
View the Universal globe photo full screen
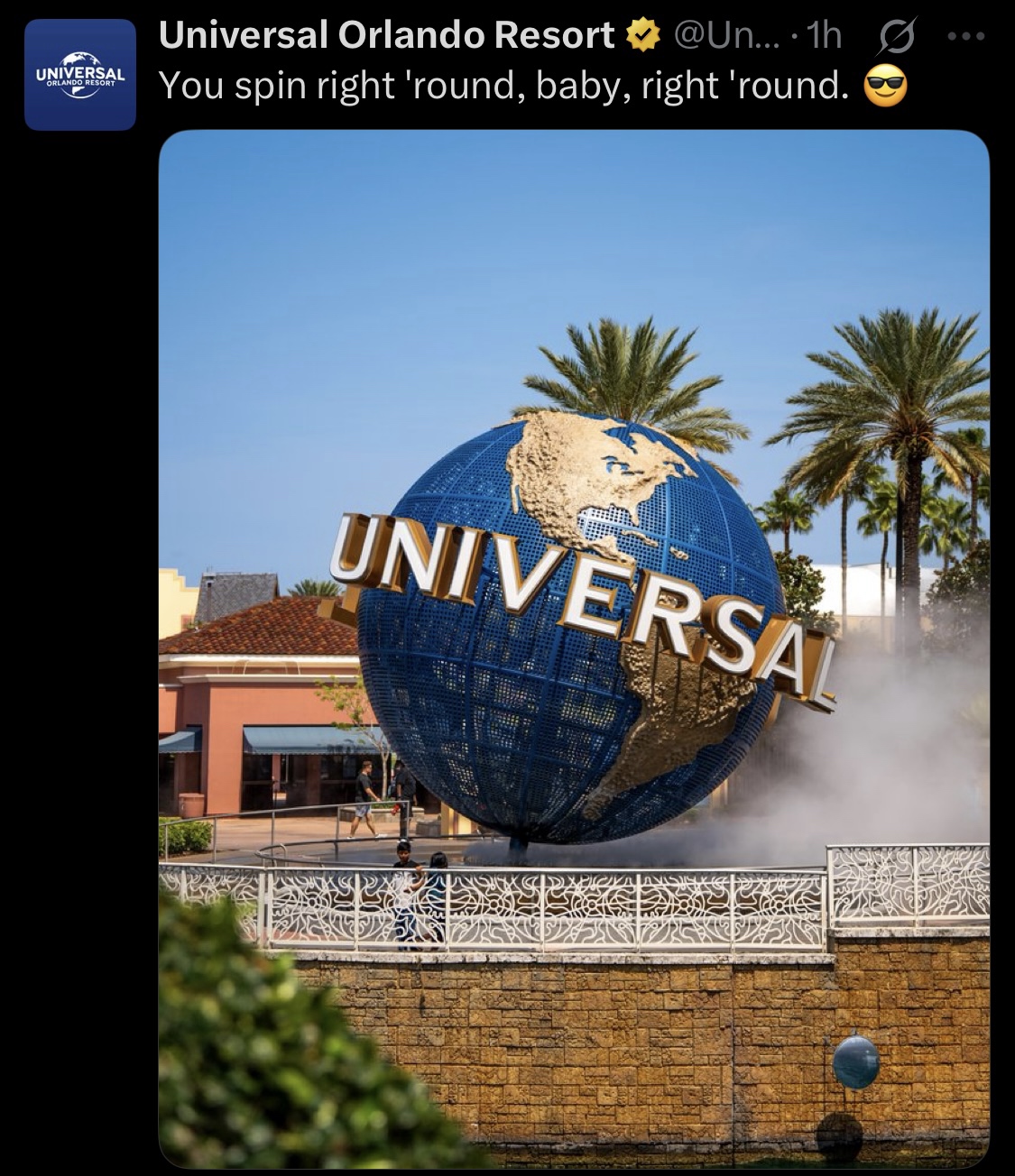tap(574, 649)
